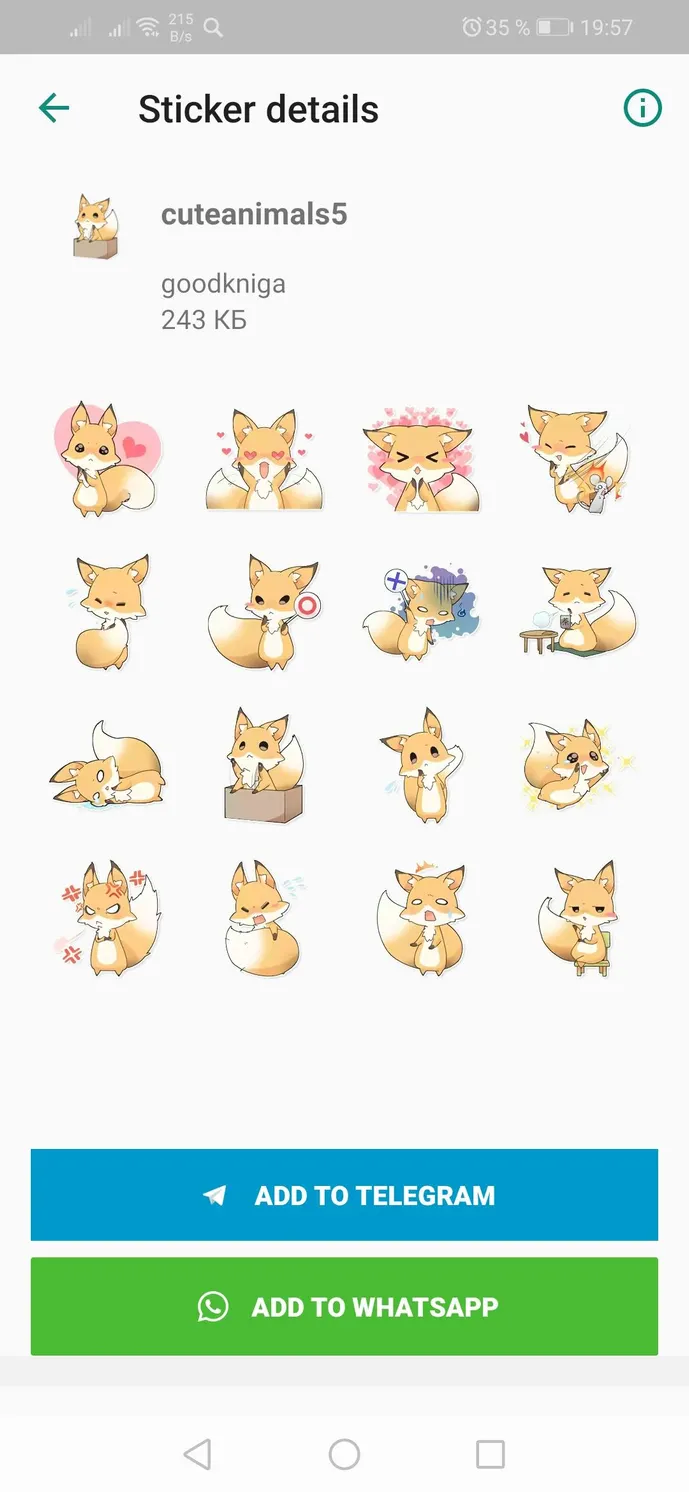This screenshot has height=1492, width=689.
Task: Open the fox with heart-eyes sticker
Action: (x=266, y=460)
